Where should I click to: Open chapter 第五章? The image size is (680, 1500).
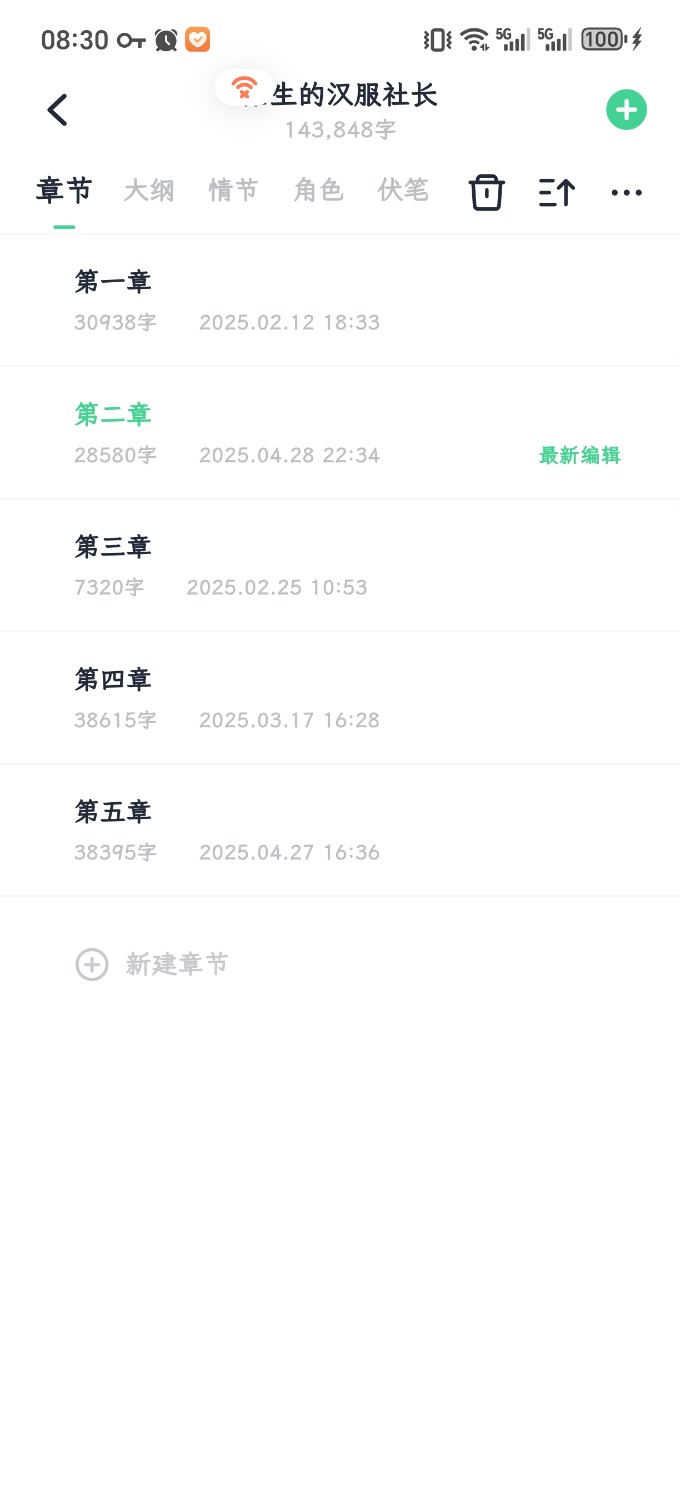[340, 830]
